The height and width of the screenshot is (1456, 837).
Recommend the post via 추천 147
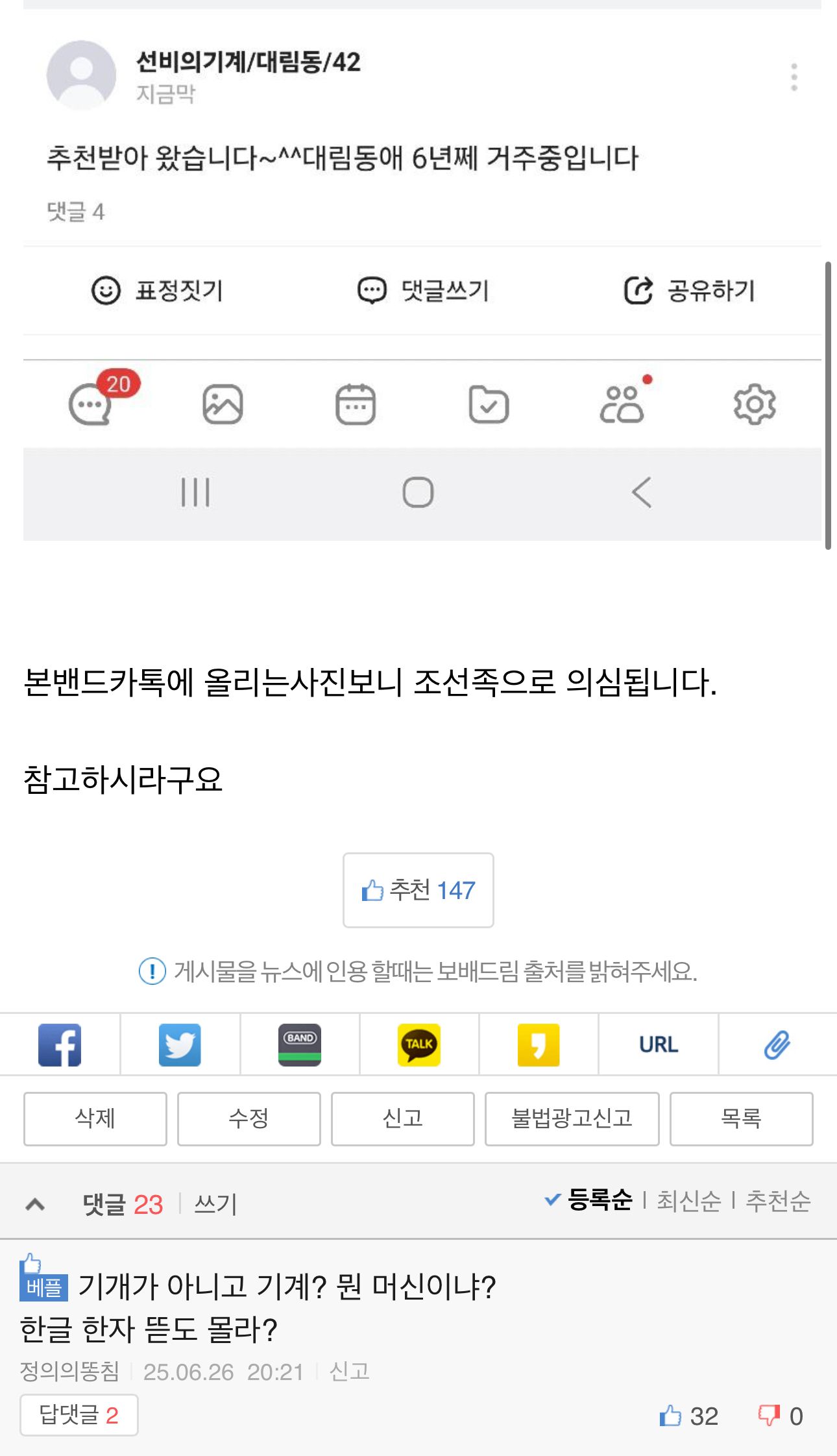point(418,890)
